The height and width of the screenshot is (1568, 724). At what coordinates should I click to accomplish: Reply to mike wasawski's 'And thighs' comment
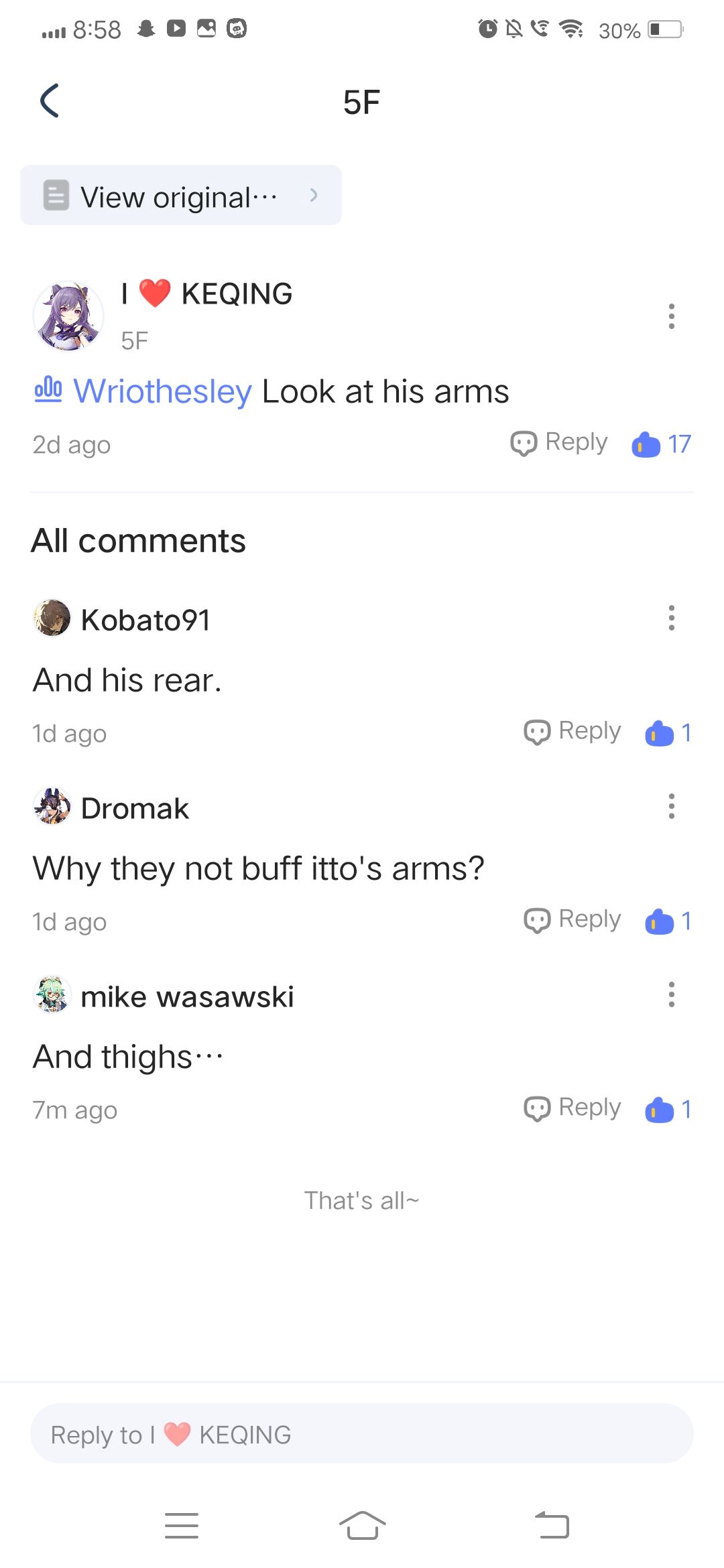click(573, 1108)
